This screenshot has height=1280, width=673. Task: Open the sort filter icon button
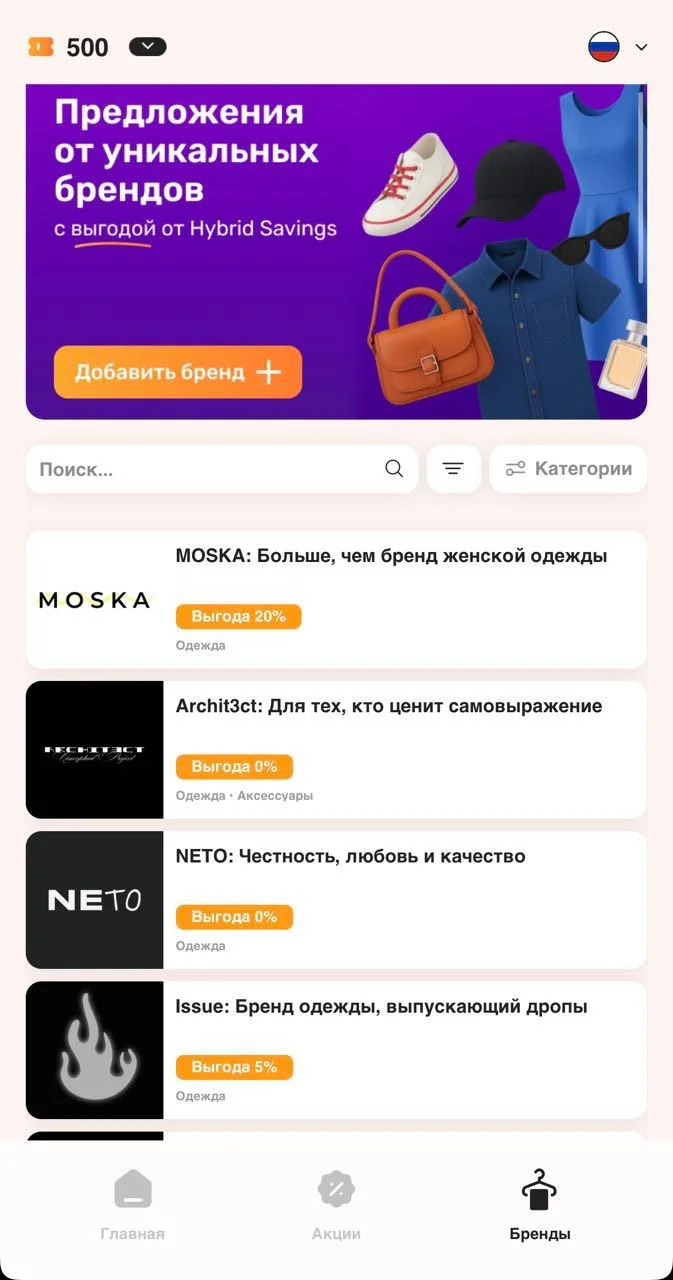[454, 469]
